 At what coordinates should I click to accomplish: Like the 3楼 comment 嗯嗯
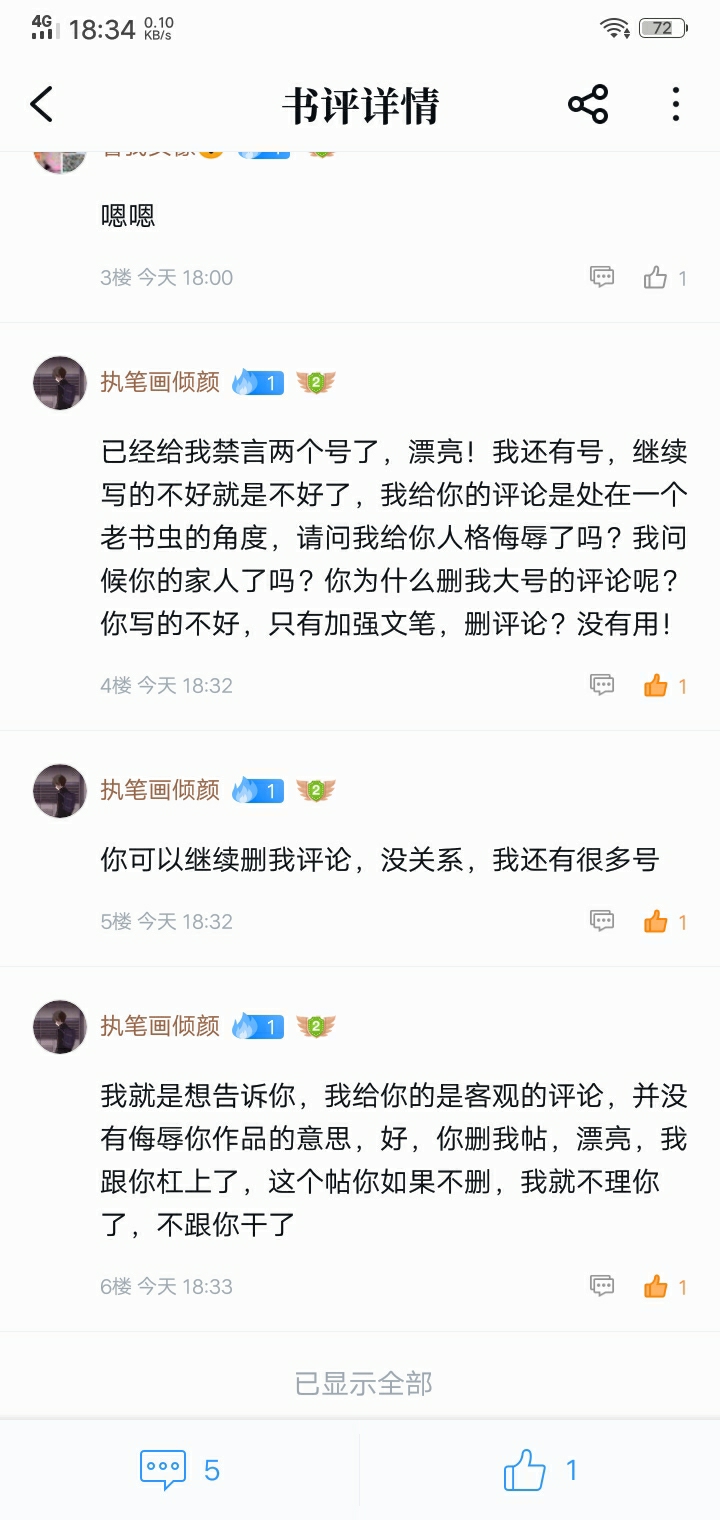click(656, 277)
